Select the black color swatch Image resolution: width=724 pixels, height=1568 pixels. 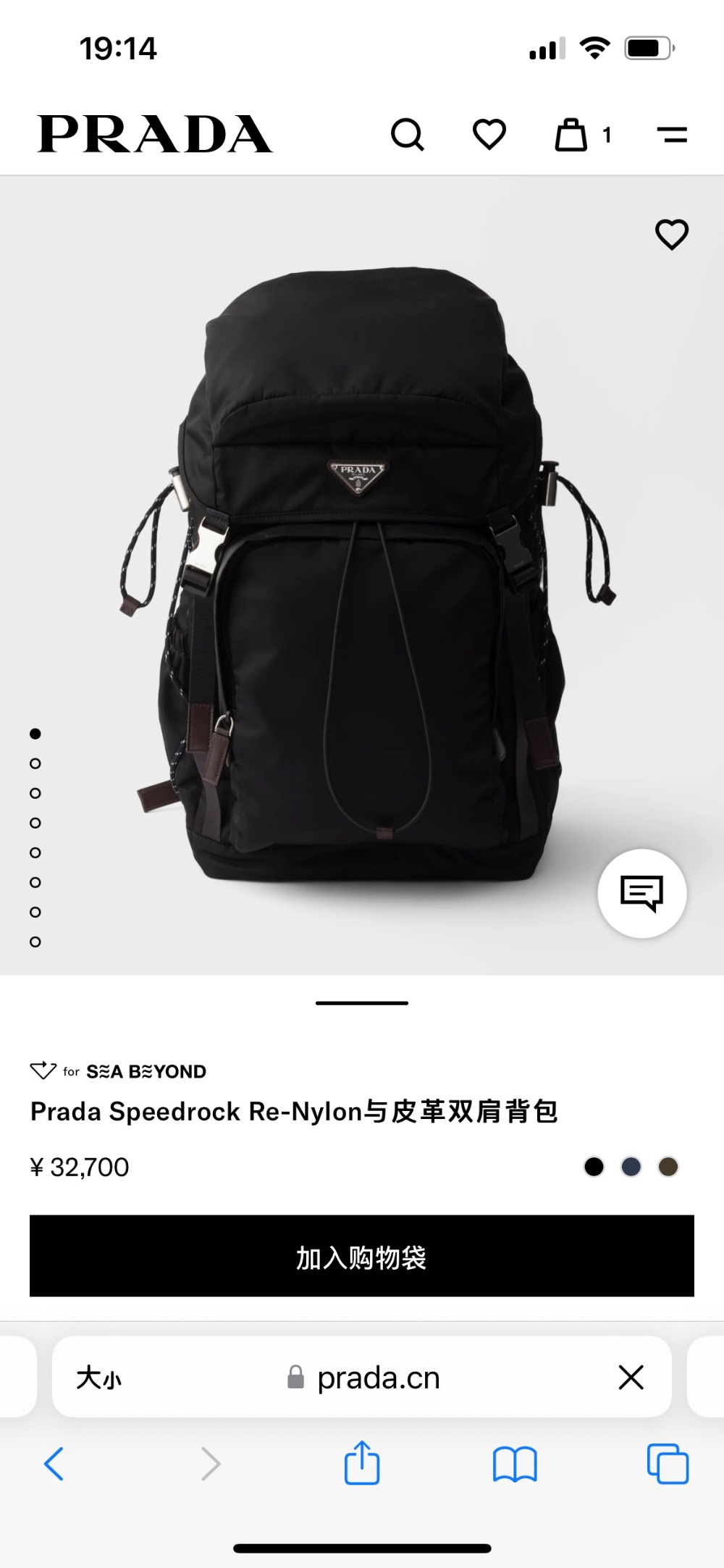coord(594,1167)
